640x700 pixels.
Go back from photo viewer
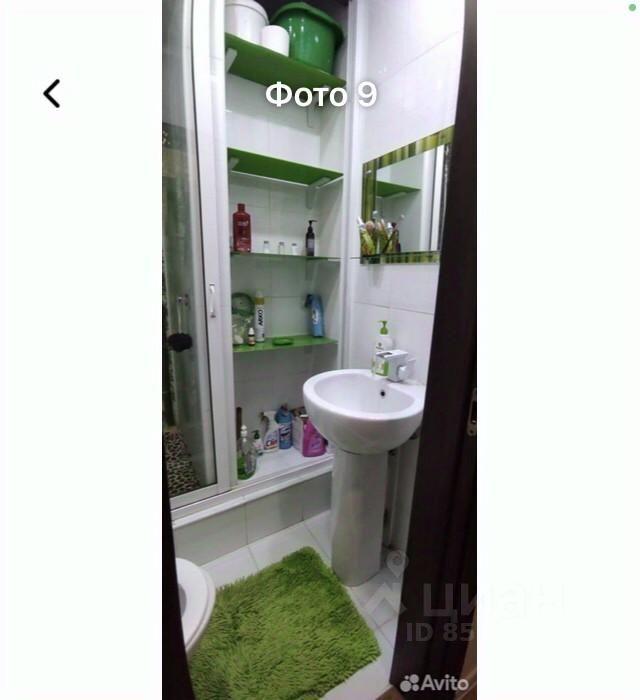pos(52,94)
